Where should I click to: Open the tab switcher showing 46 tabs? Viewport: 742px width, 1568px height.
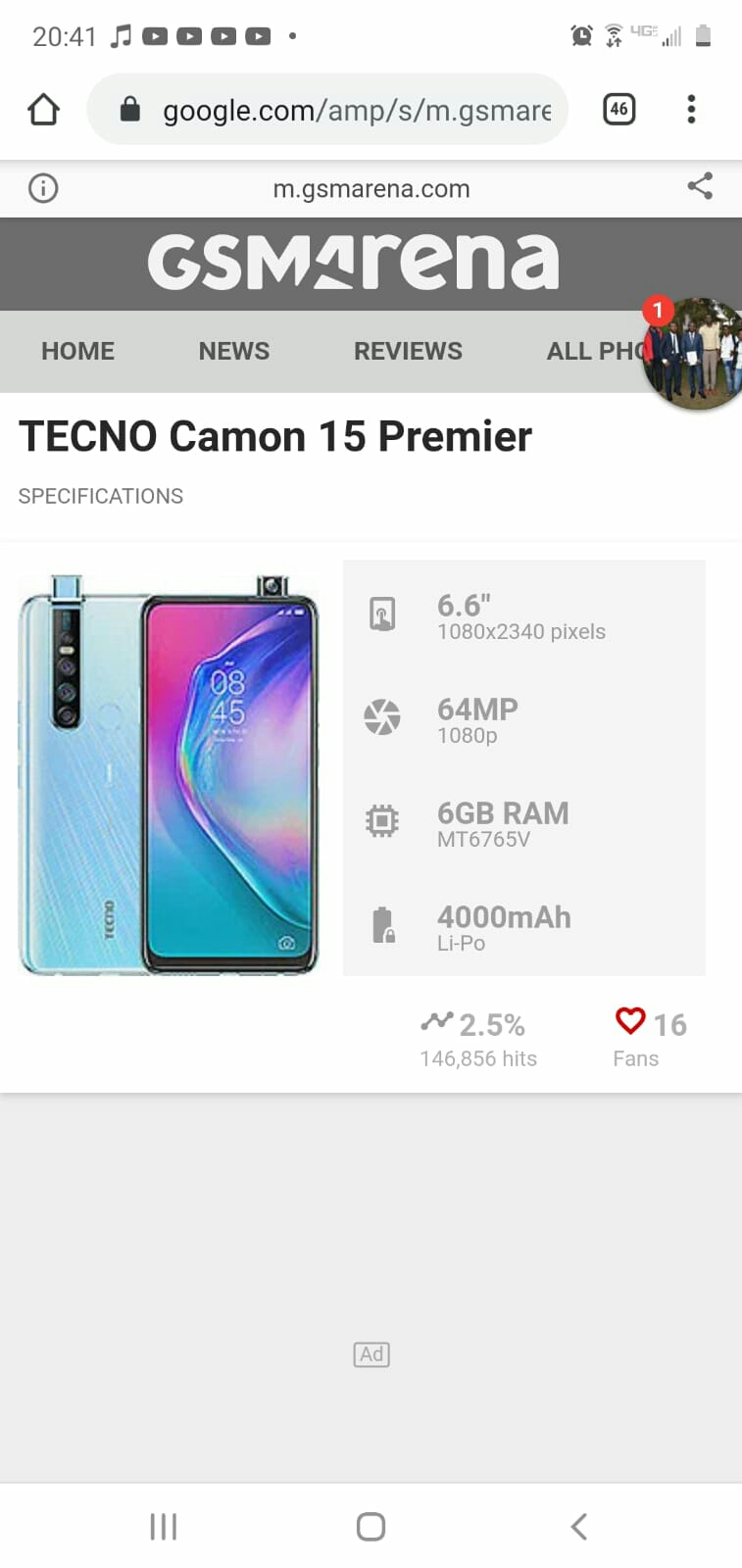click(x=618, y=109)
